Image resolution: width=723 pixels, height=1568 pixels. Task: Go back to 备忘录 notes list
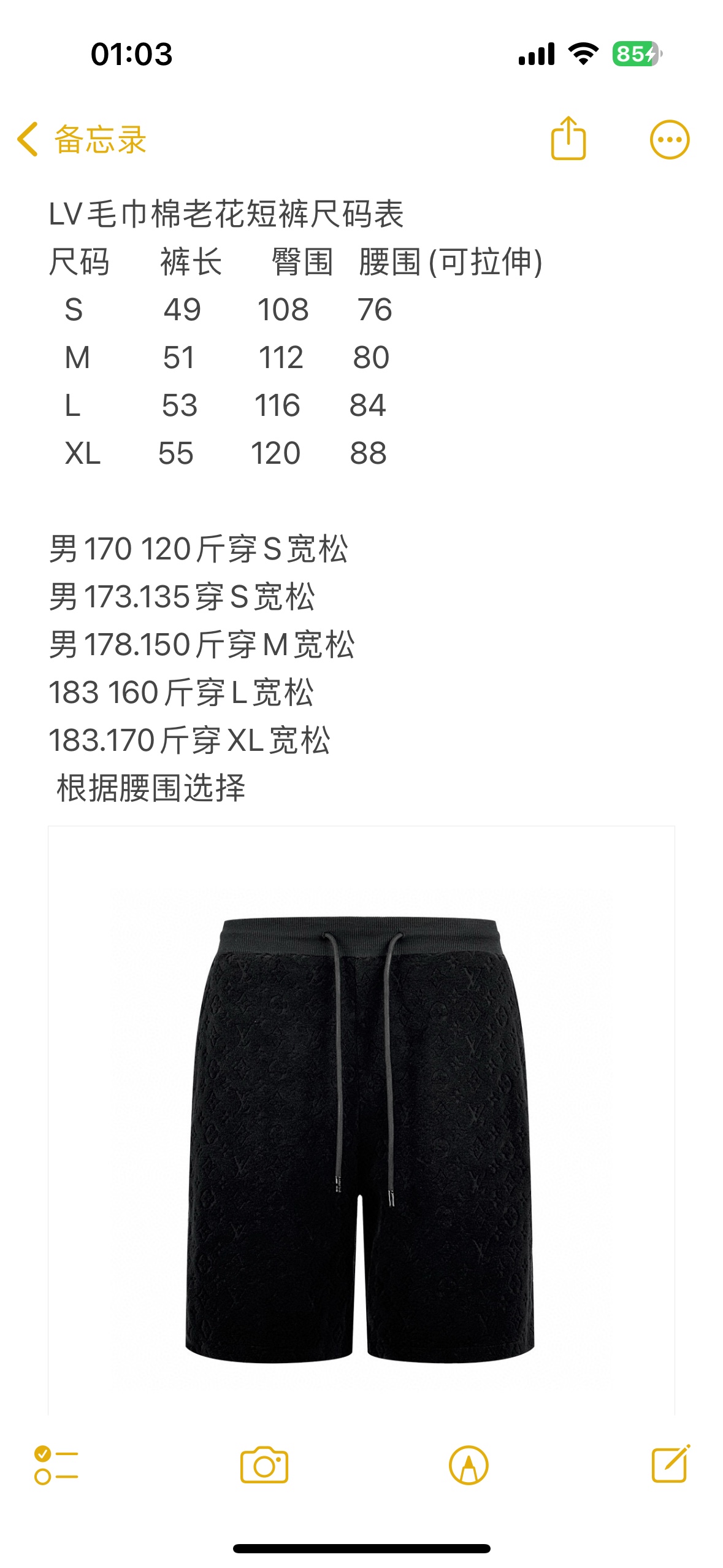tap(82, 139)
